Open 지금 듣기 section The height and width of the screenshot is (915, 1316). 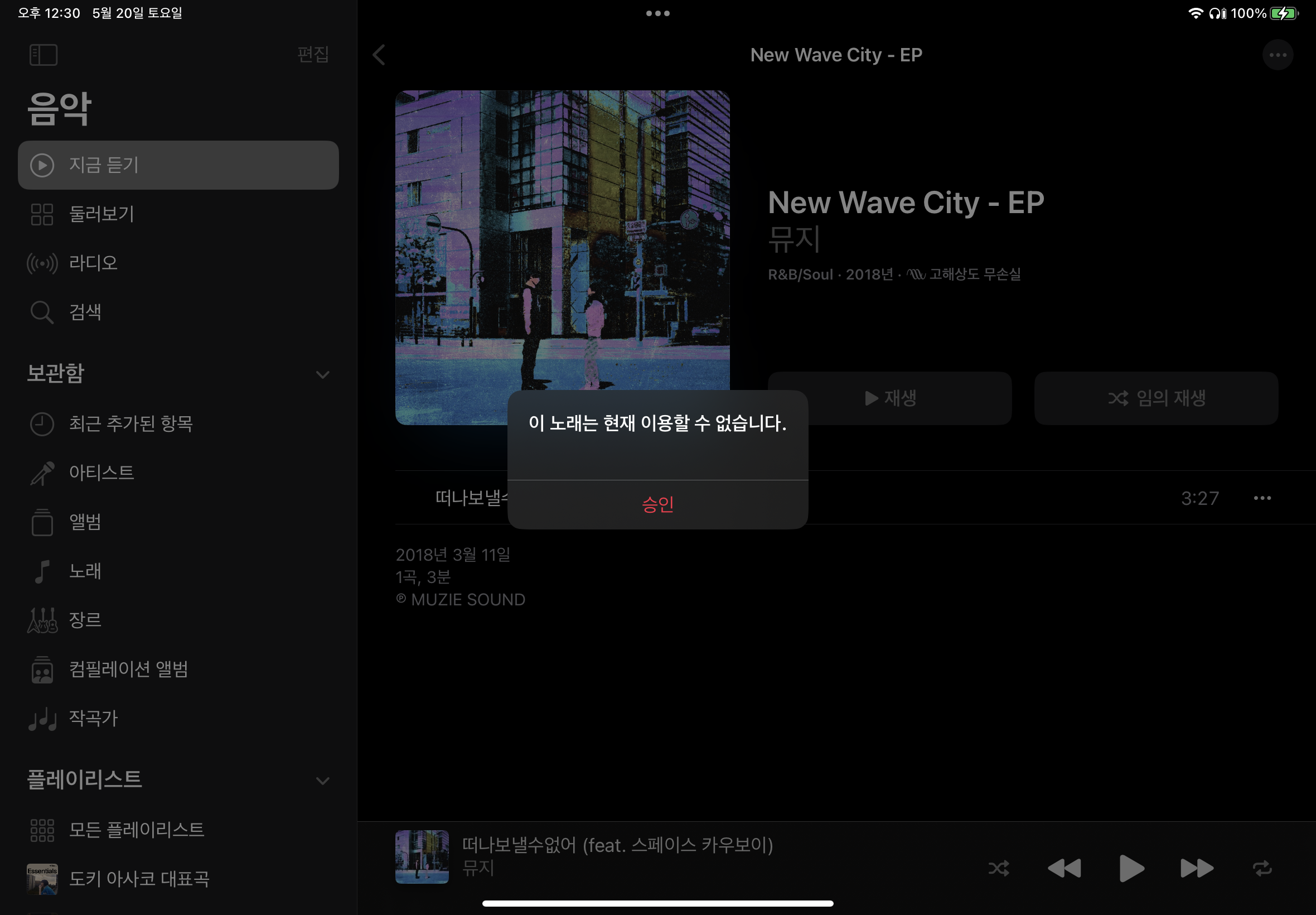click(x=178, y=165)
